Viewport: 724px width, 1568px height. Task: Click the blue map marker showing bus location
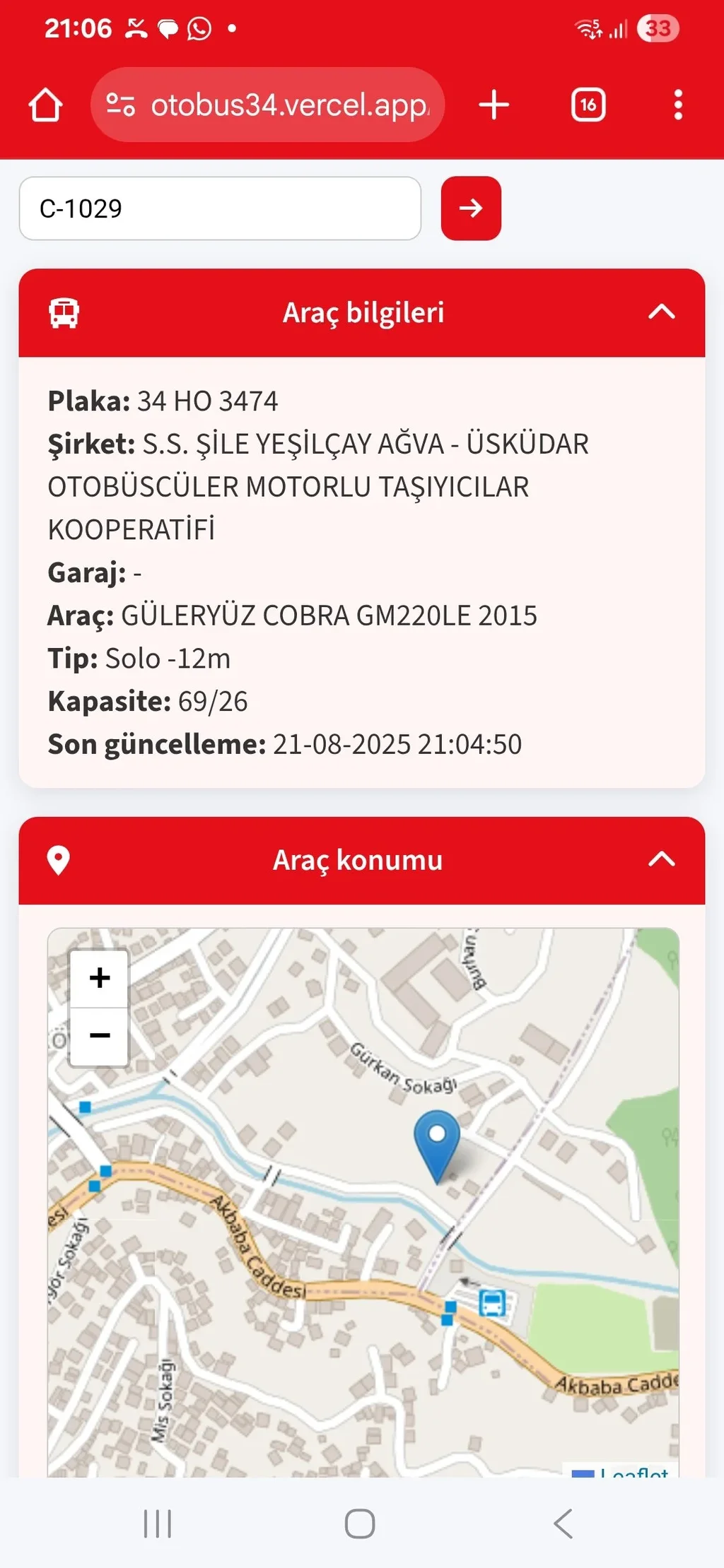[438, 1131]
